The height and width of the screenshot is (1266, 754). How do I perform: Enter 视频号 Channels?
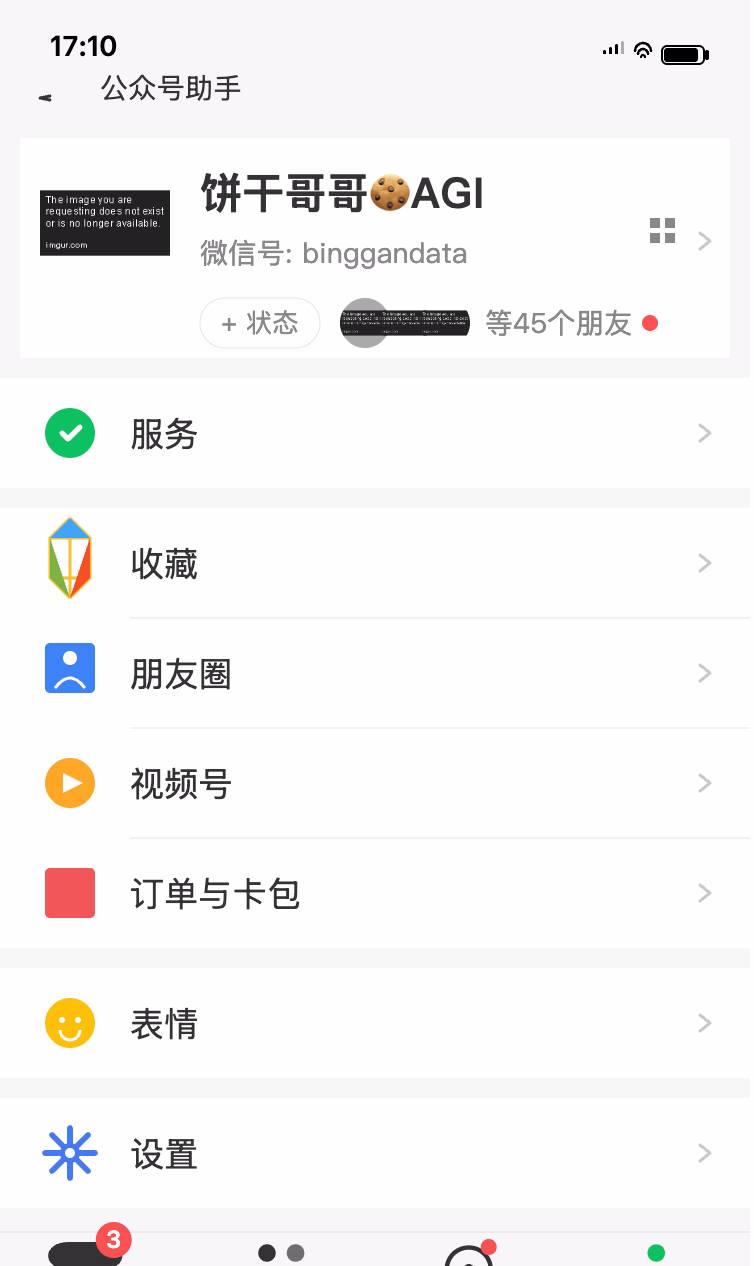click(377, 783)
